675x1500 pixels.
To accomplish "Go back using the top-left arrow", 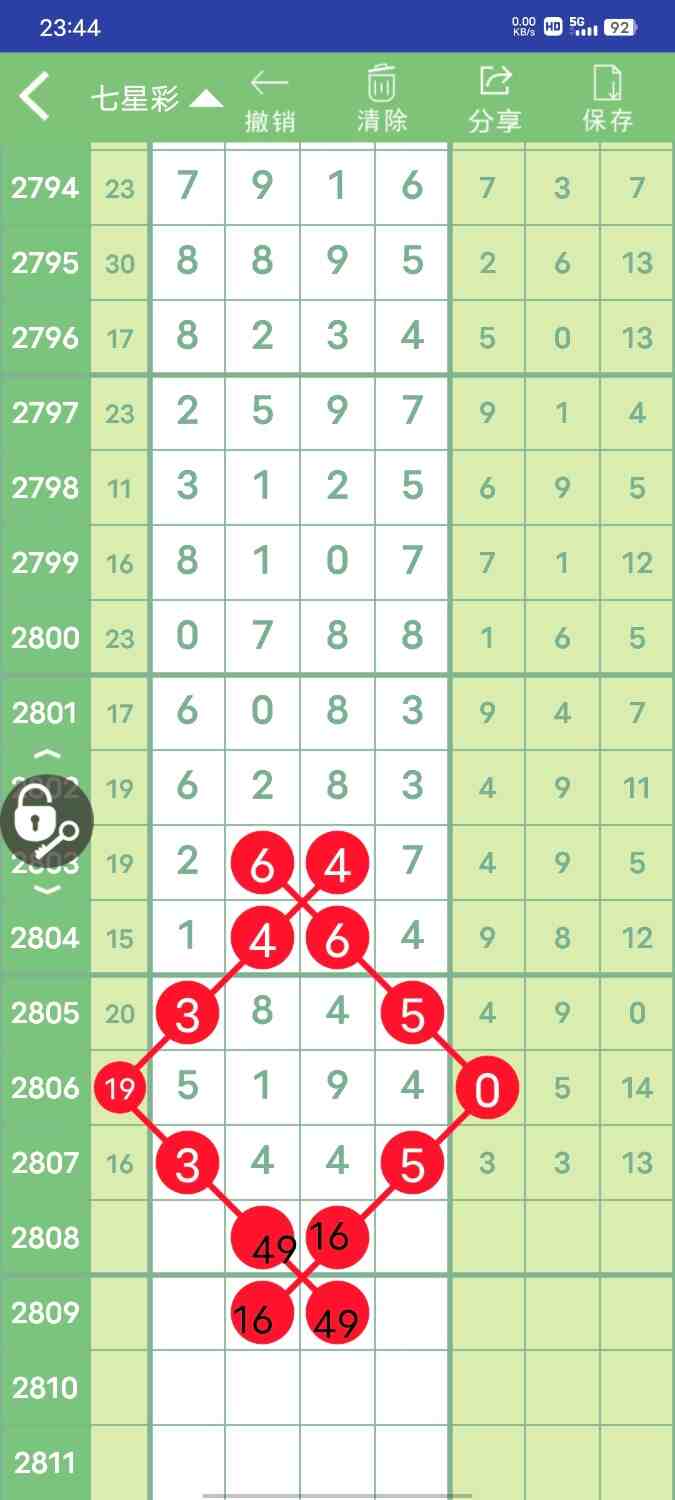I will pyautogui.click(x=35, y=97).
